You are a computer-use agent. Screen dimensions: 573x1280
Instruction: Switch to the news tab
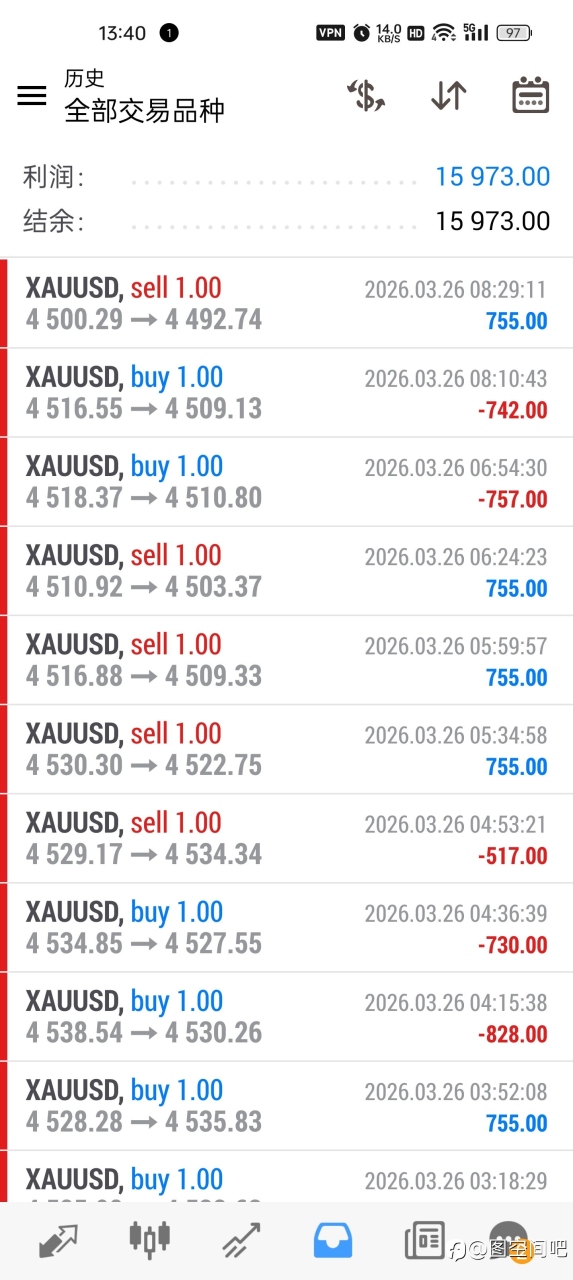point(424,1240)
